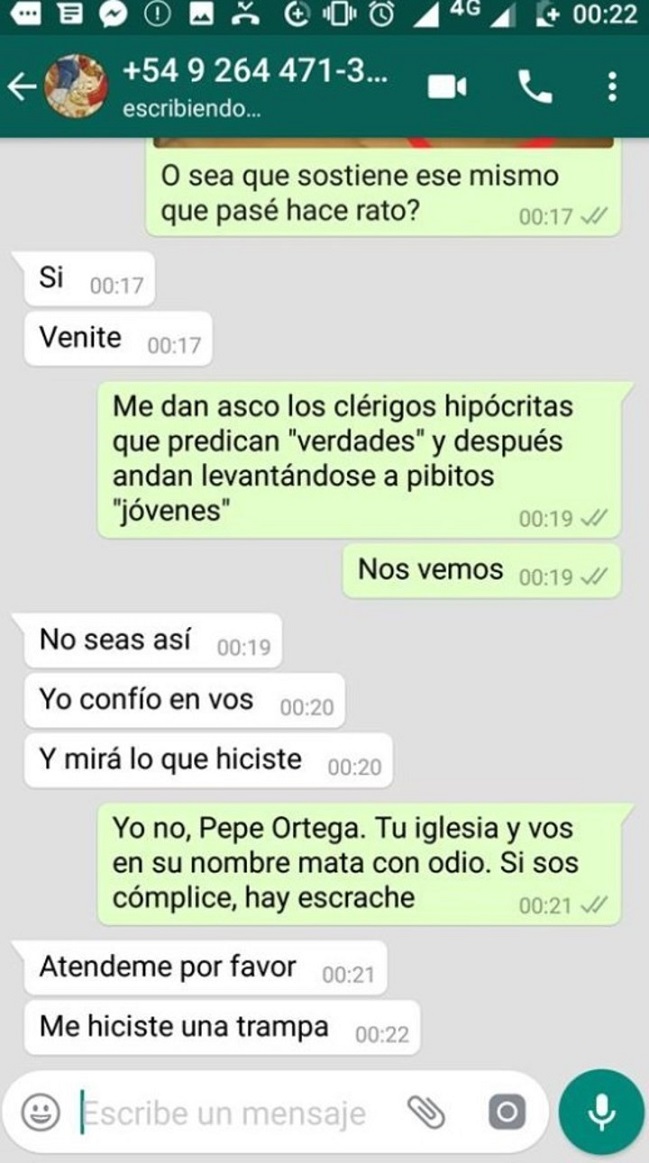Open the contact's profile picture
The width and height of the screenshot is (649, 1163).
(x=76, y=87)
